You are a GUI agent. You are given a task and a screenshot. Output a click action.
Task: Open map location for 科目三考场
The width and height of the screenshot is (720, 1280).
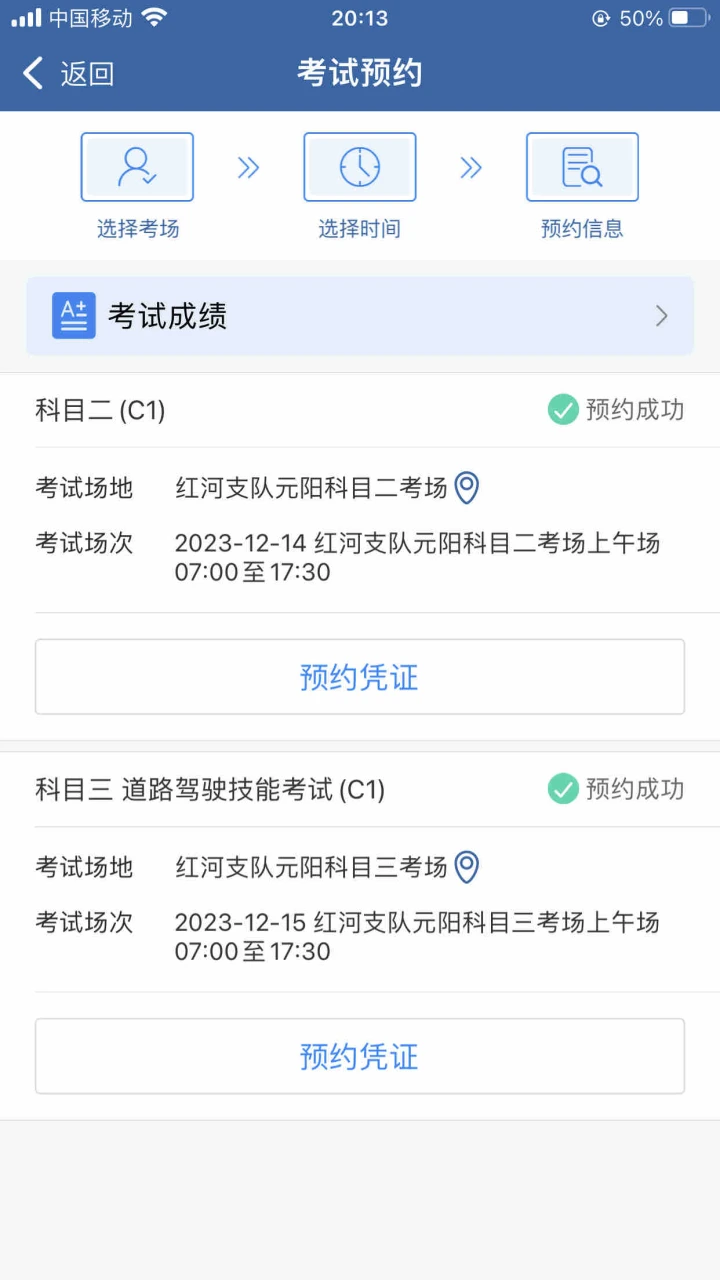(467, 867)
